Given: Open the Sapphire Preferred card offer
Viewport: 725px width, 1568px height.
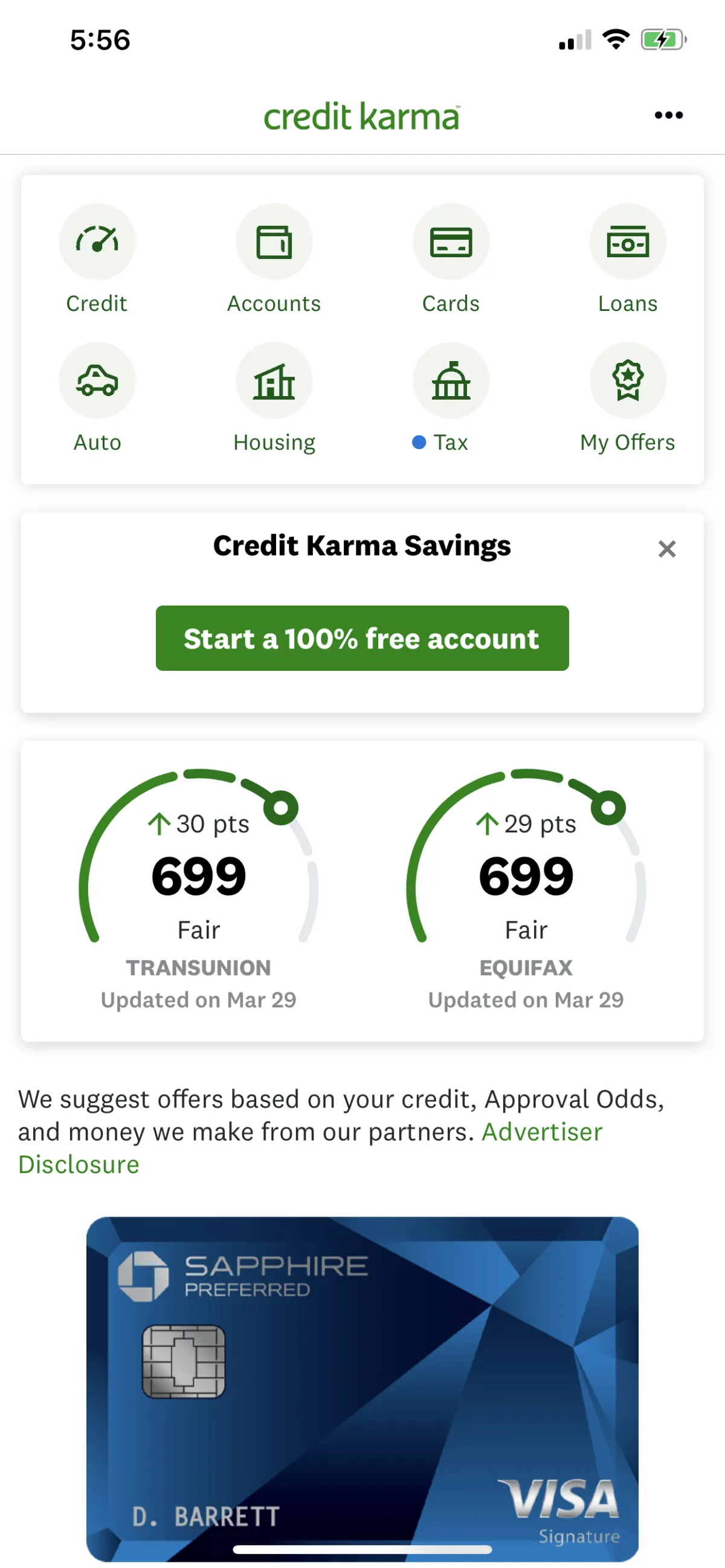Looking at the screenshot, I should [x=362, y=1389].
